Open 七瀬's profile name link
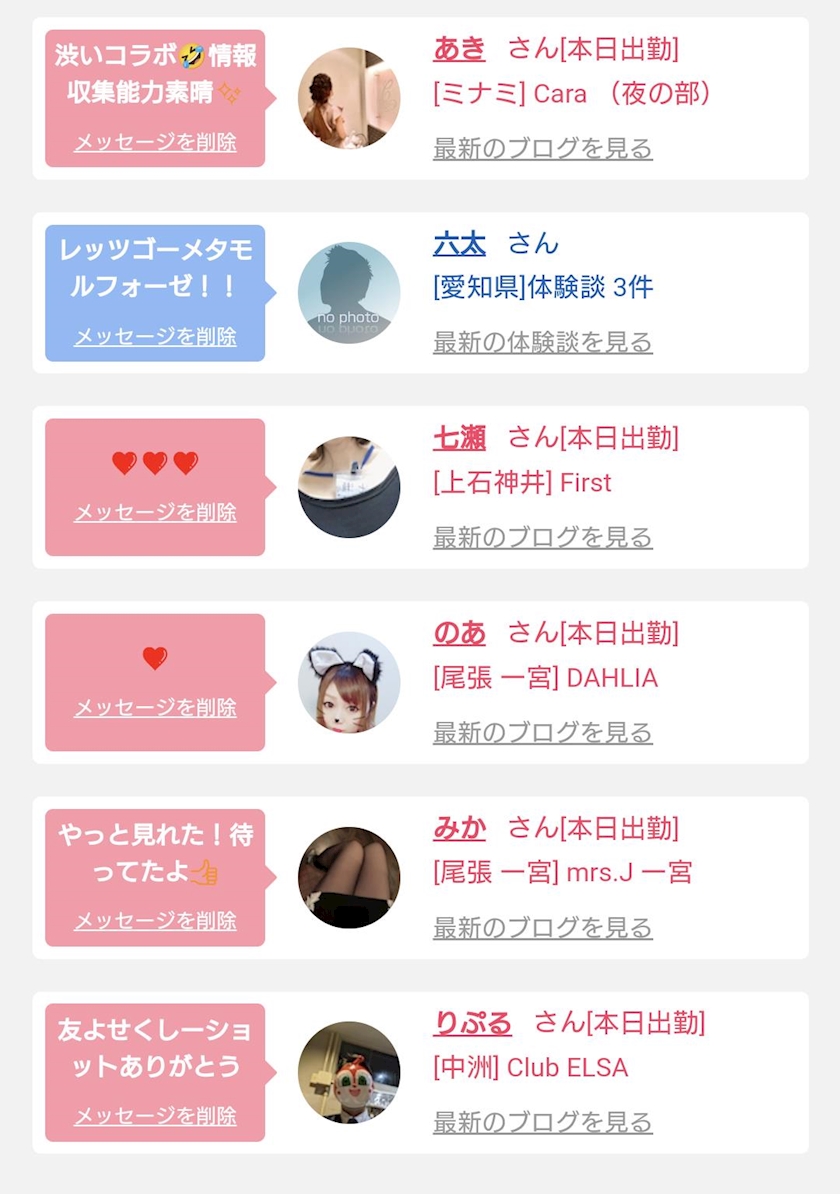The image size is (840, 1194). 459,439
